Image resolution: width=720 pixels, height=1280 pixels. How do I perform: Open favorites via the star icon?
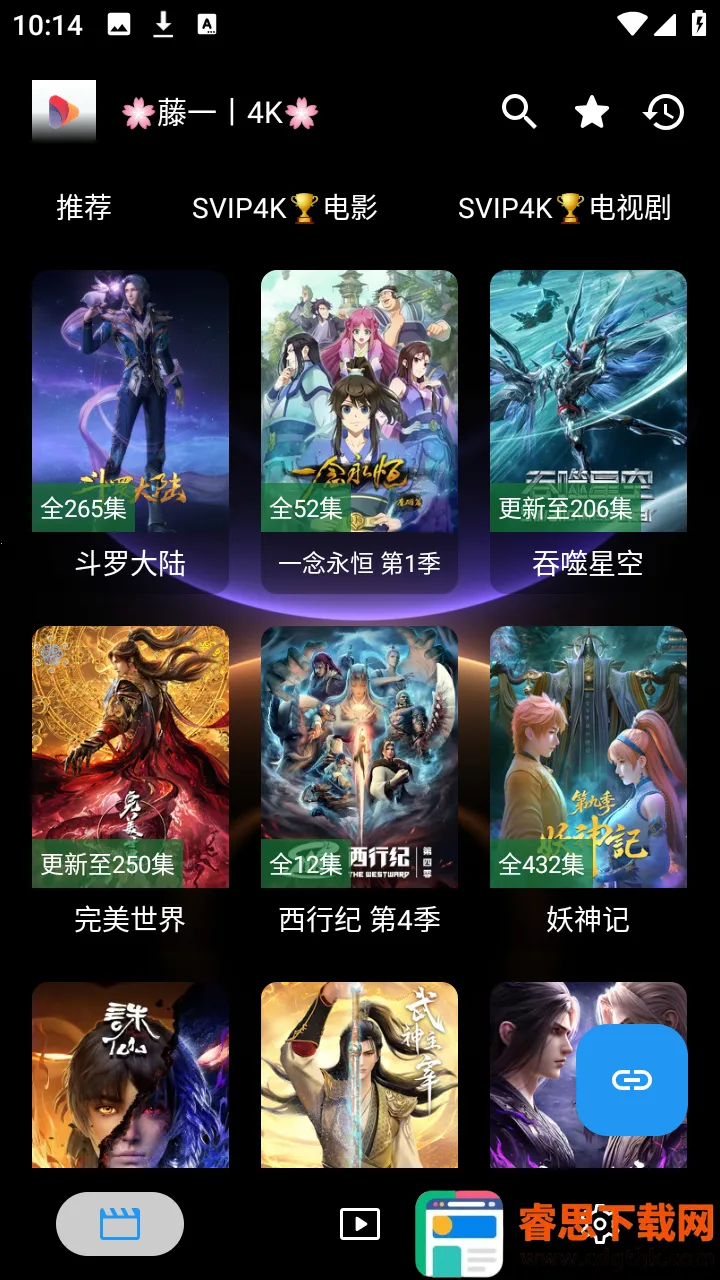coord(592,112)
